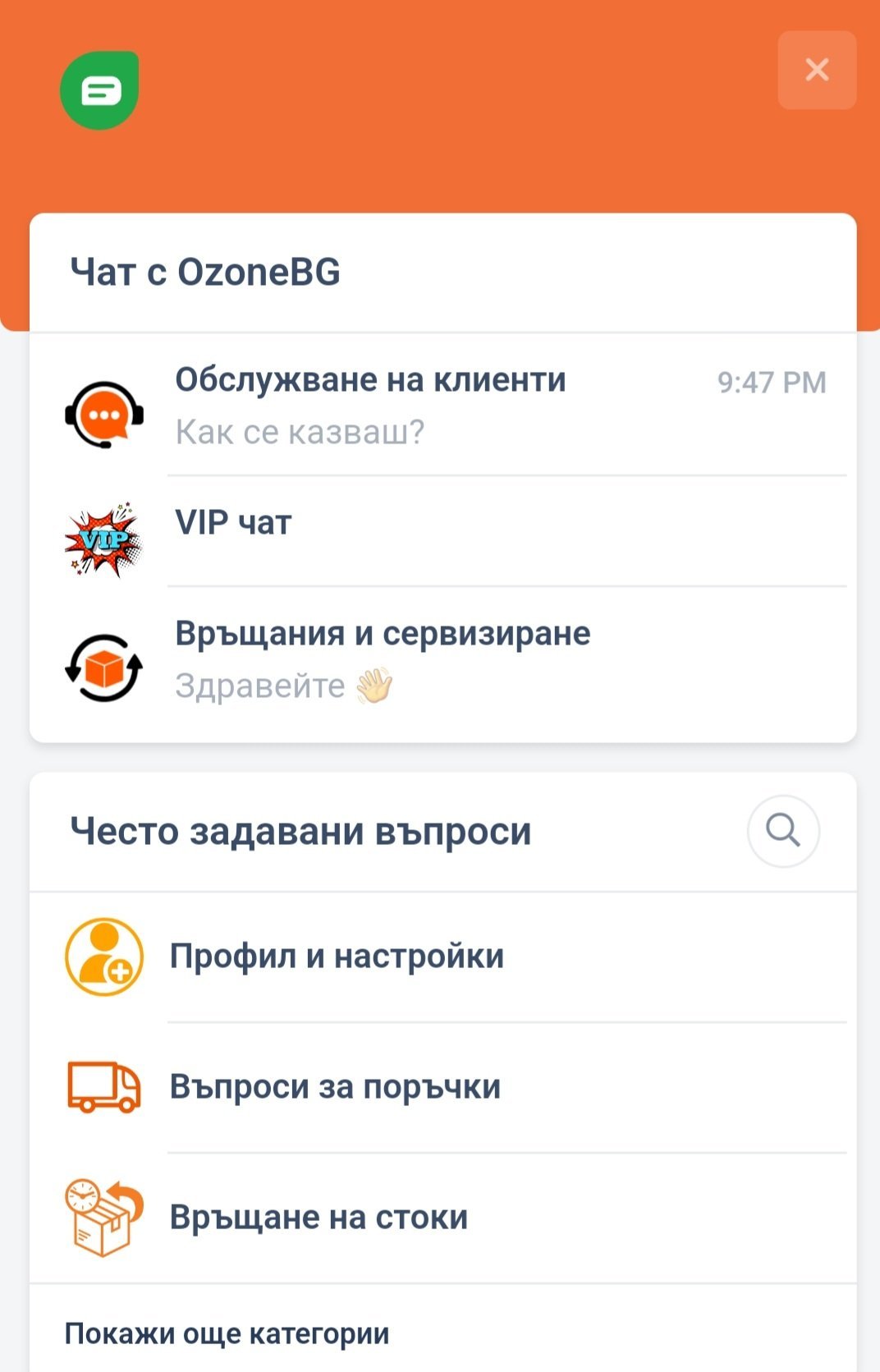
Task: Tap Покажи още категории
Action: pyautogui.click(x=227, y=1333)
